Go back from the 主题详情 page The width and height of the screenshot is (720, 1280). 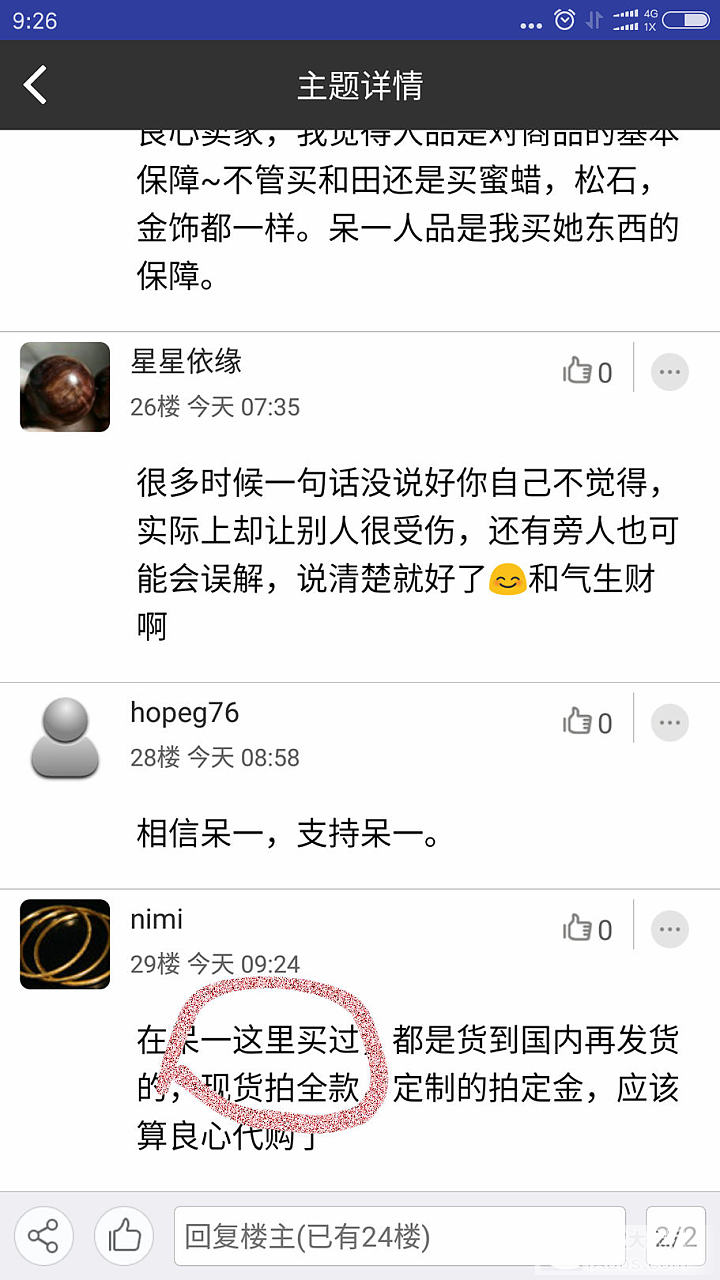coord(36,85)
